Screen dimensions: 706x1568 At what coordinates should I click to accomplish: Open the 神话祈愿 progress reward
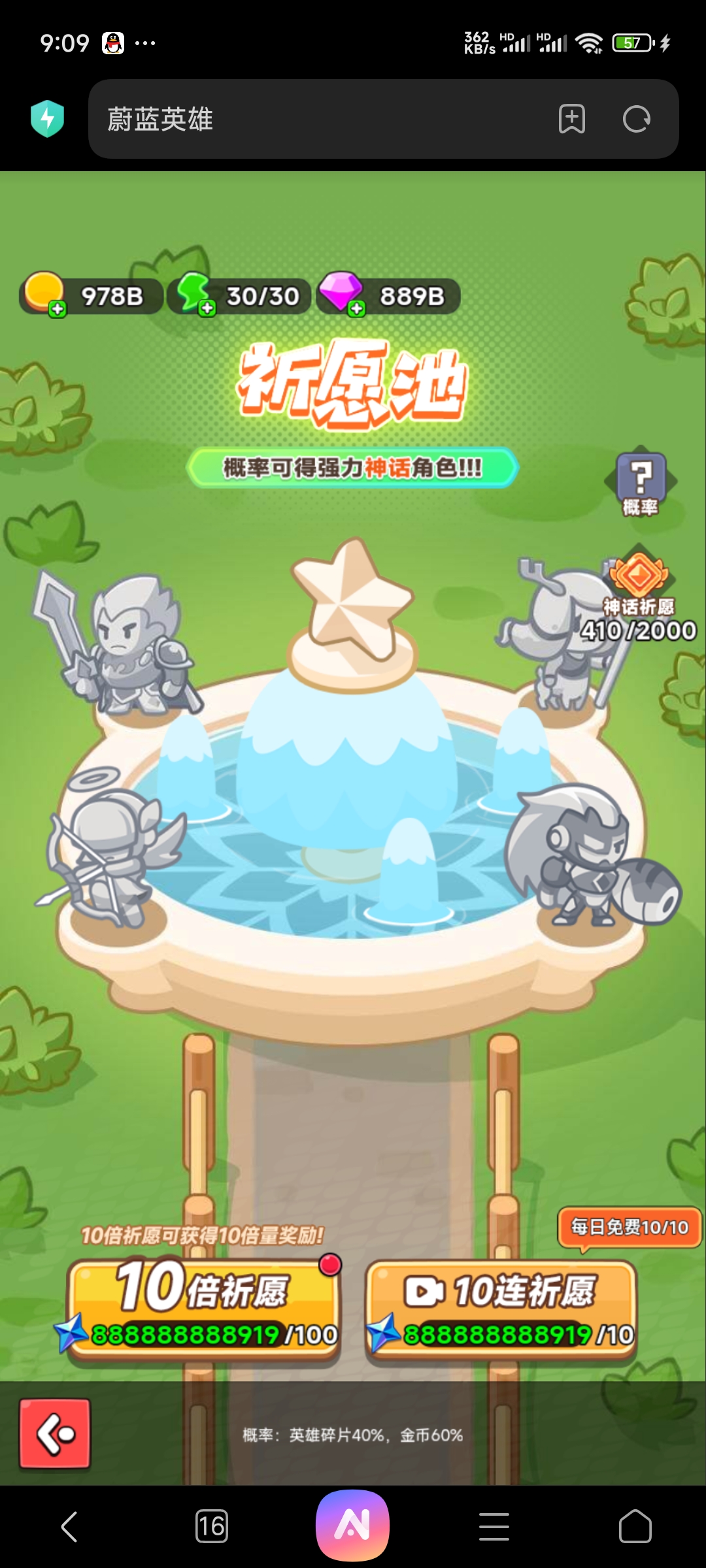(639, 588)
